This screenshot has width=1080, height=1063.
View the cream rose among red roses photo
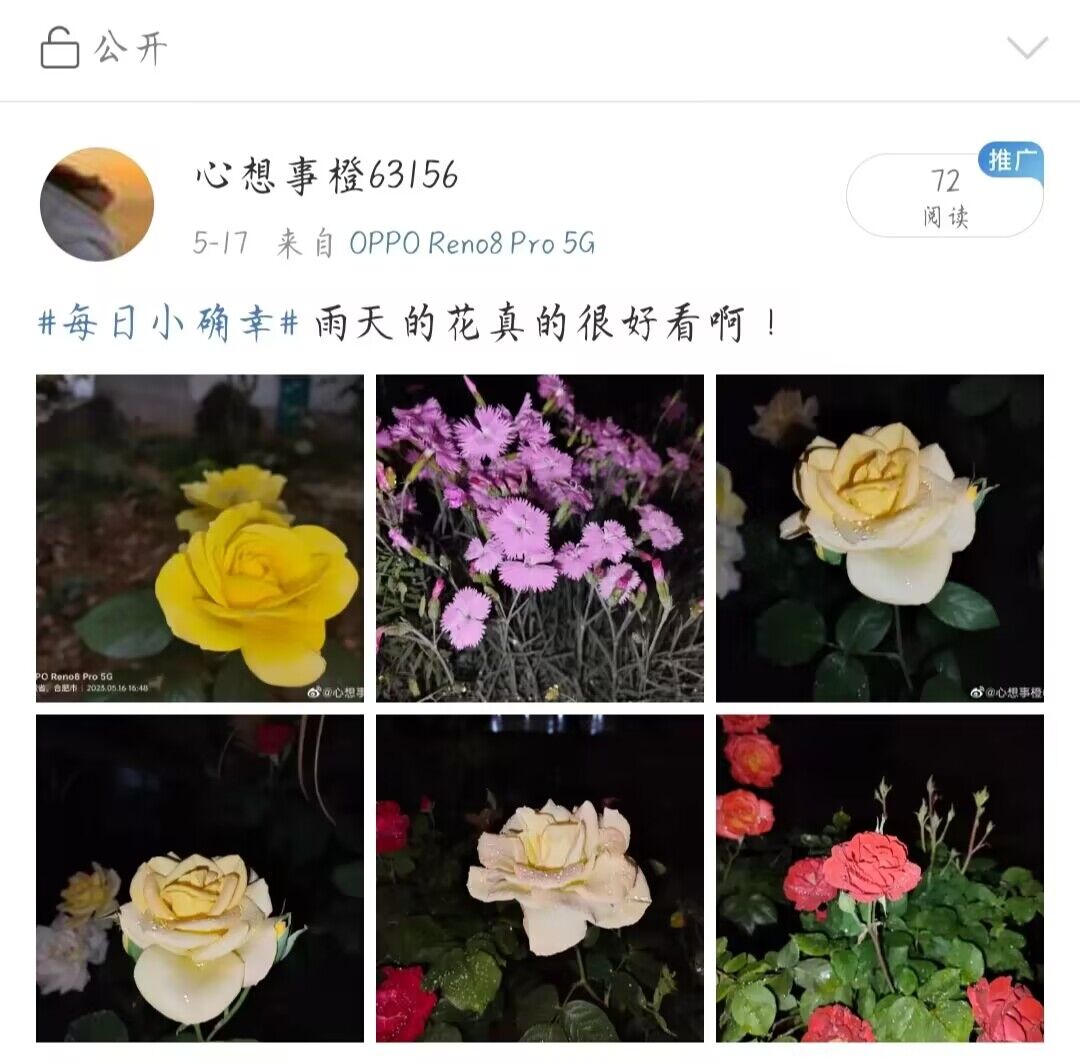(540, 878)
